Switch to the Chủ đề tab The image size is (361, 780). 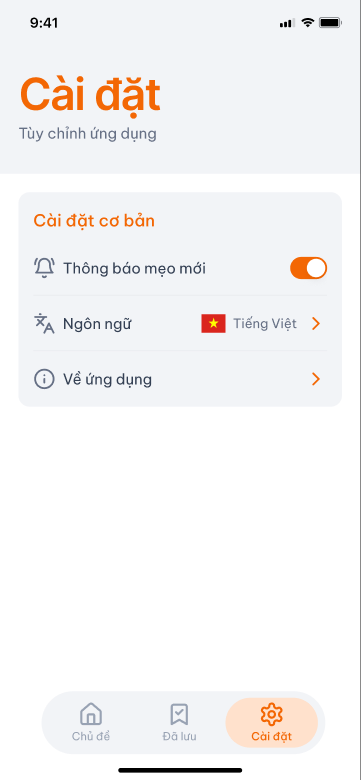tap(90, 722)
